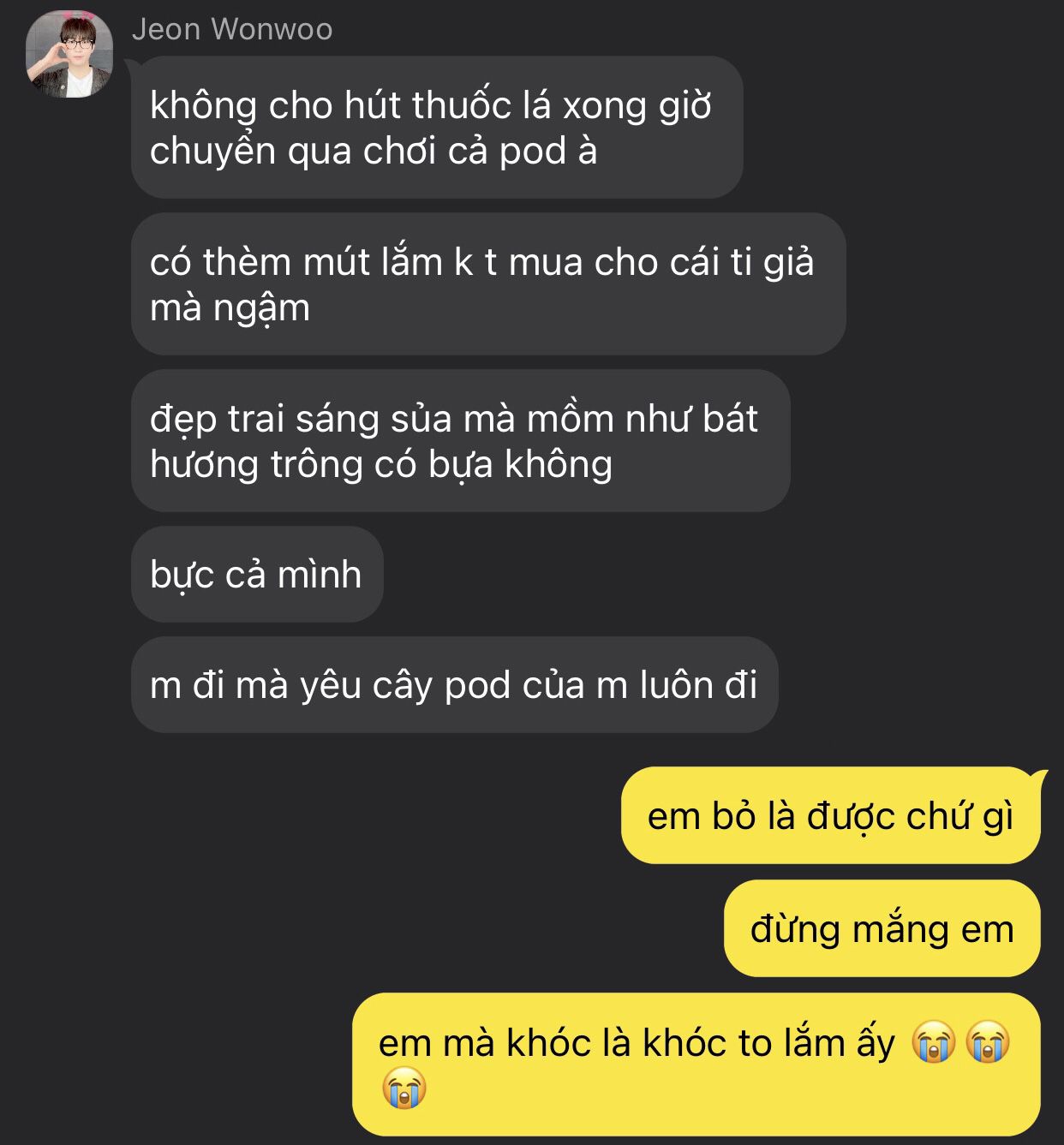Open Jeon Wonwoo's profile picture

click(x=69, y=55)
